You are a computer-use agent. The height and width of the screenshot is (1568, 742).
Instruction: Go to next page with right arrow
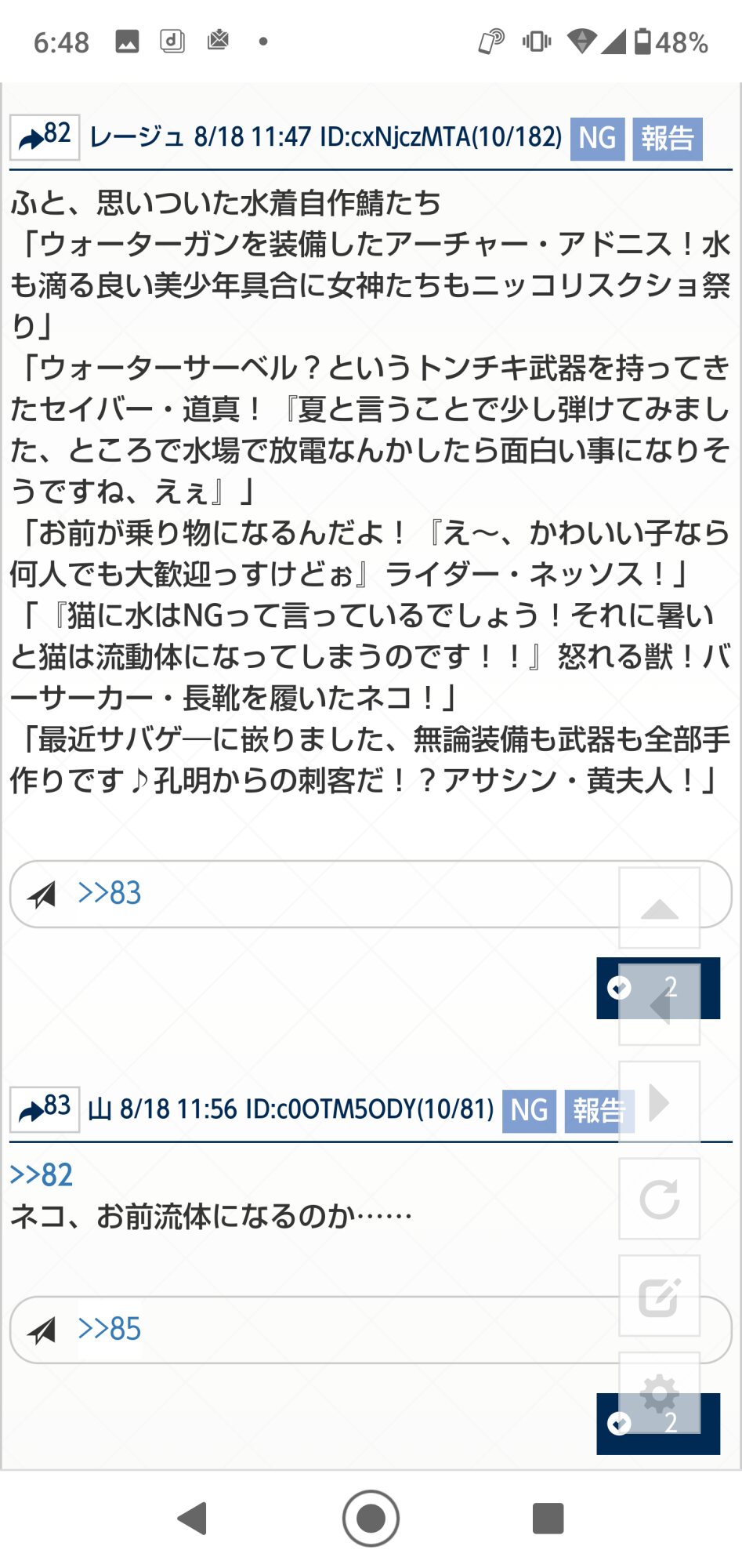[659, 1102]
